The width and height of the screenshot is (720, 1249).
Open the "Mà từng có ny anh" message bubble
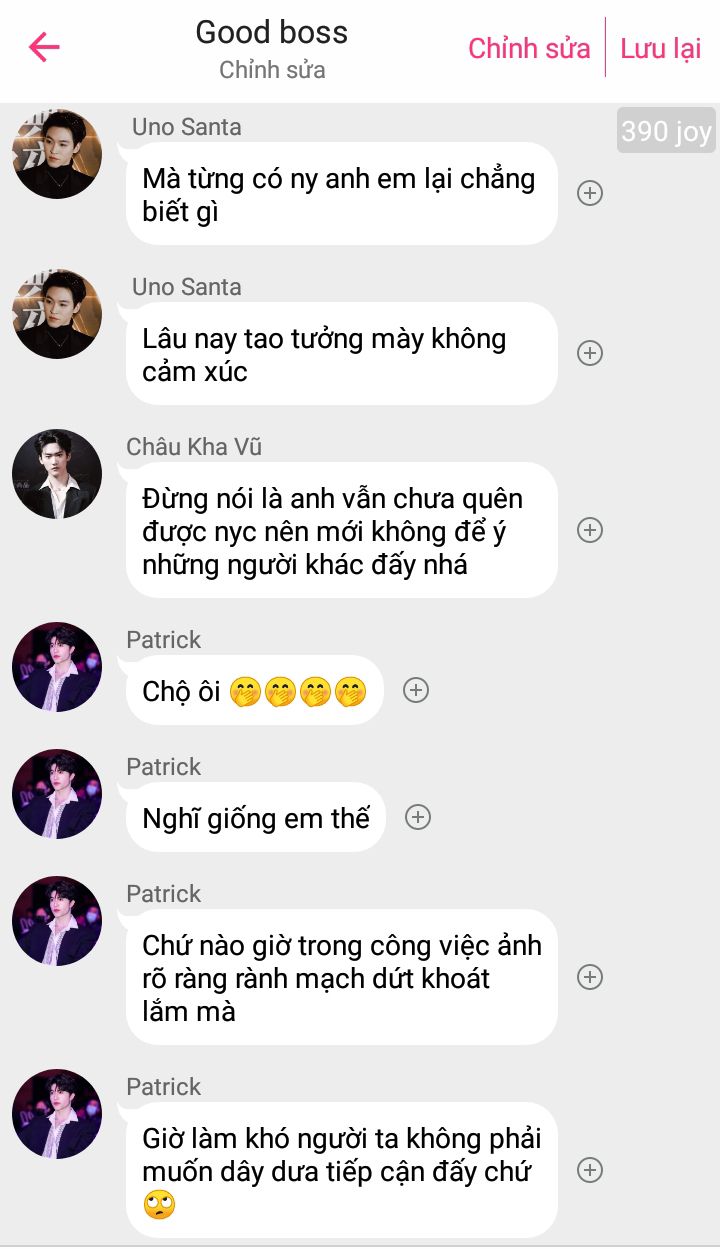pos(341,194)
